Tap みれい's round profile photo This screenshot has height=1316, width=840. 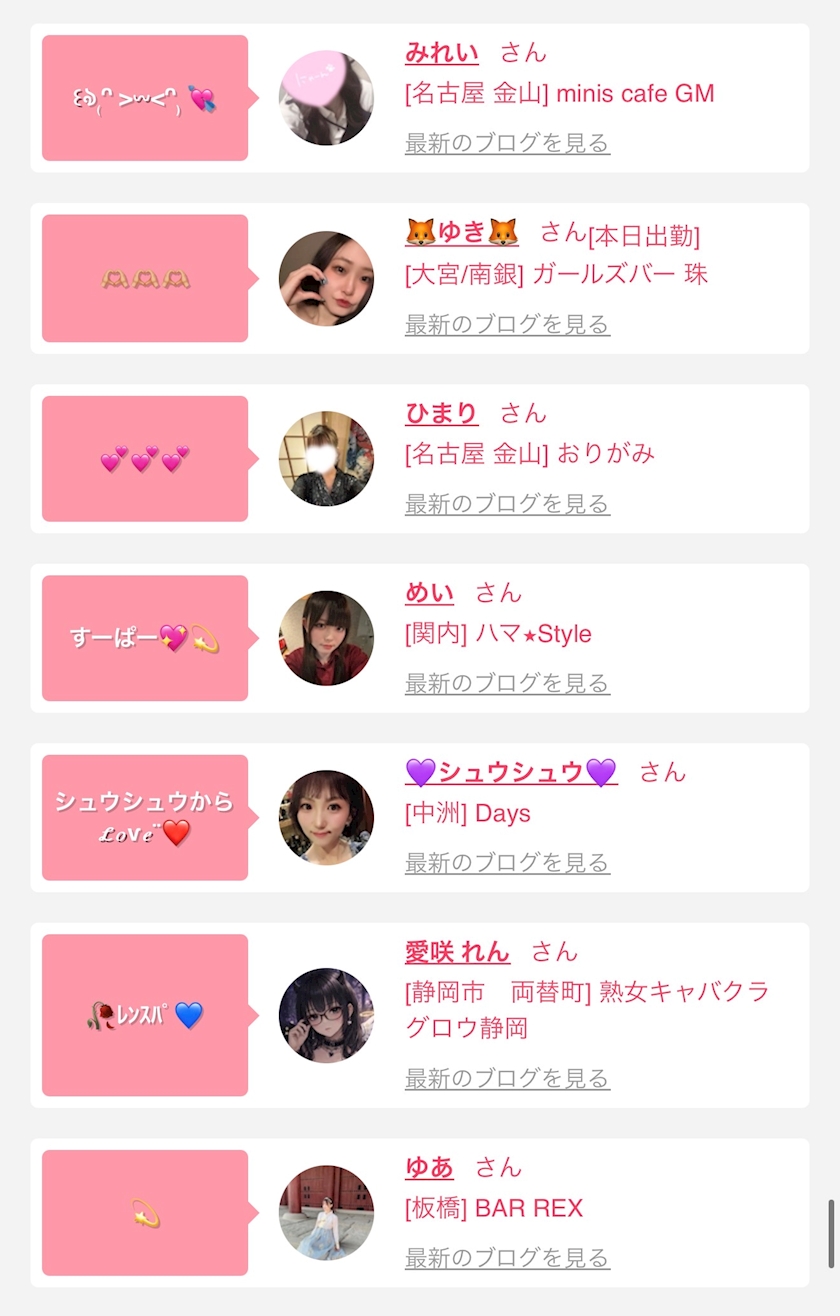pyautogui.click(x=326, y=98)
